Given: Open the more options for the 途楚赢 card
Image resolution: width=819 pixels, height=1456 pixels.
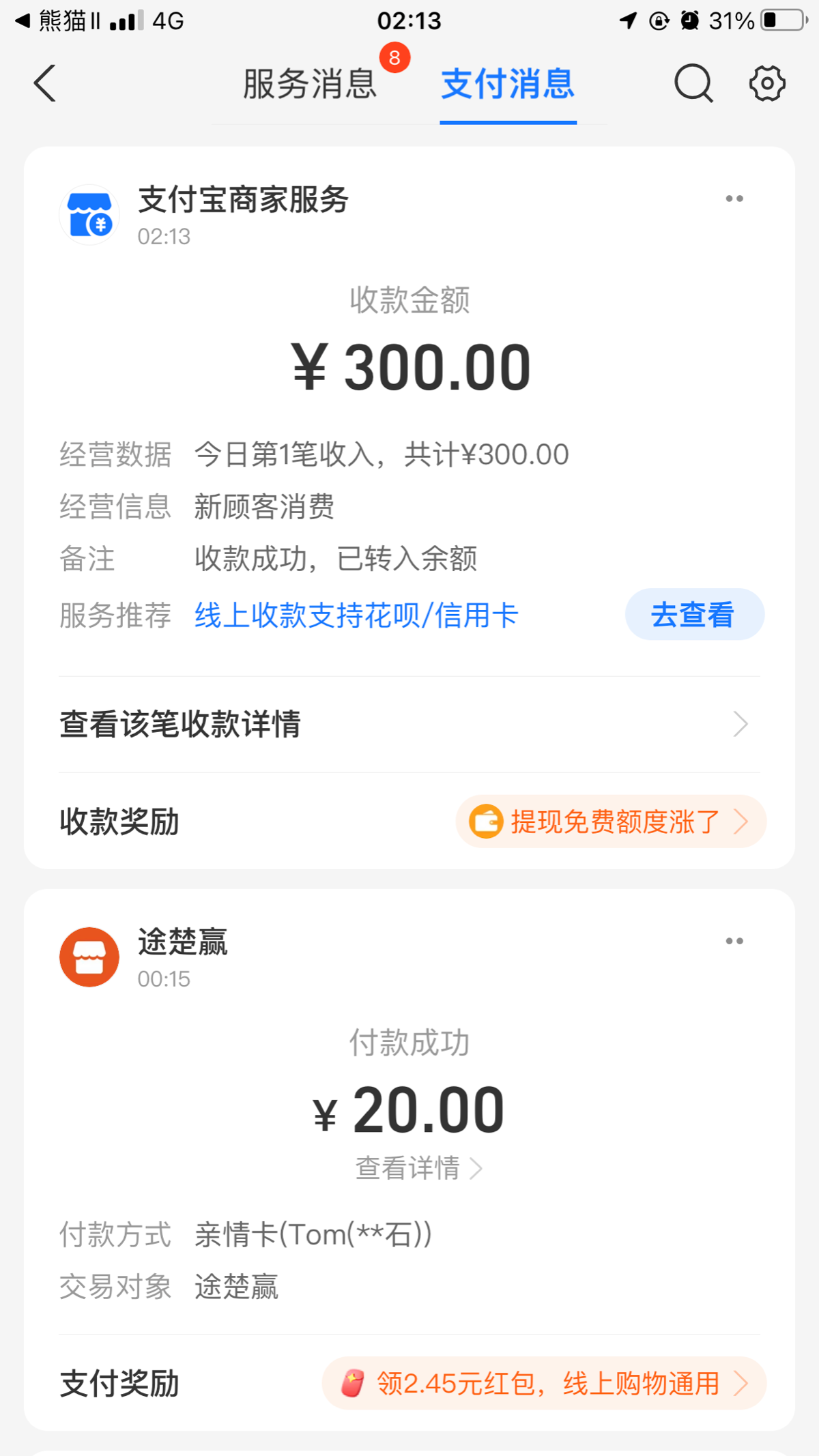Looking at the screenshot, I should (x=734, y=941).
